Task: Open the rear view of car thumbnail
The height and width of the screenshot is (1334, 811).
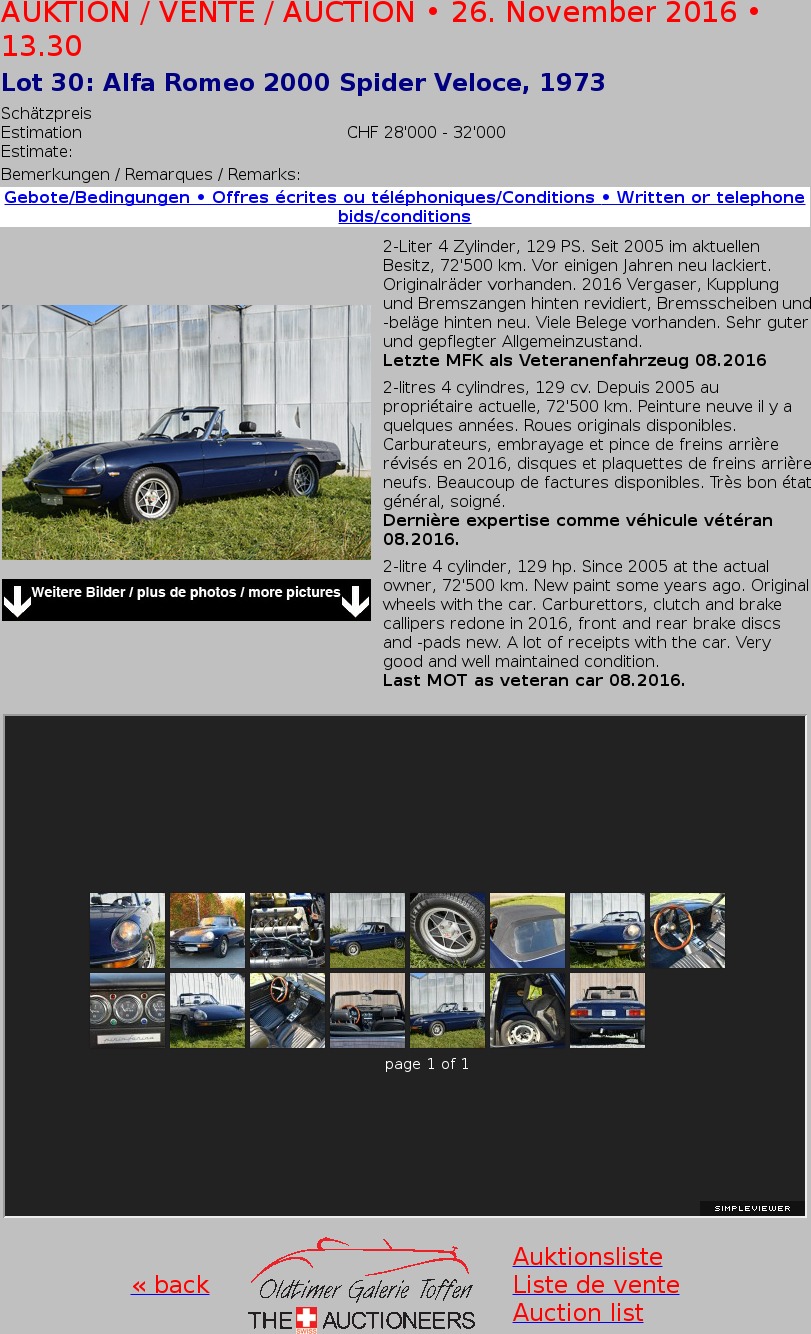Action: click(x=607, y=1010)
